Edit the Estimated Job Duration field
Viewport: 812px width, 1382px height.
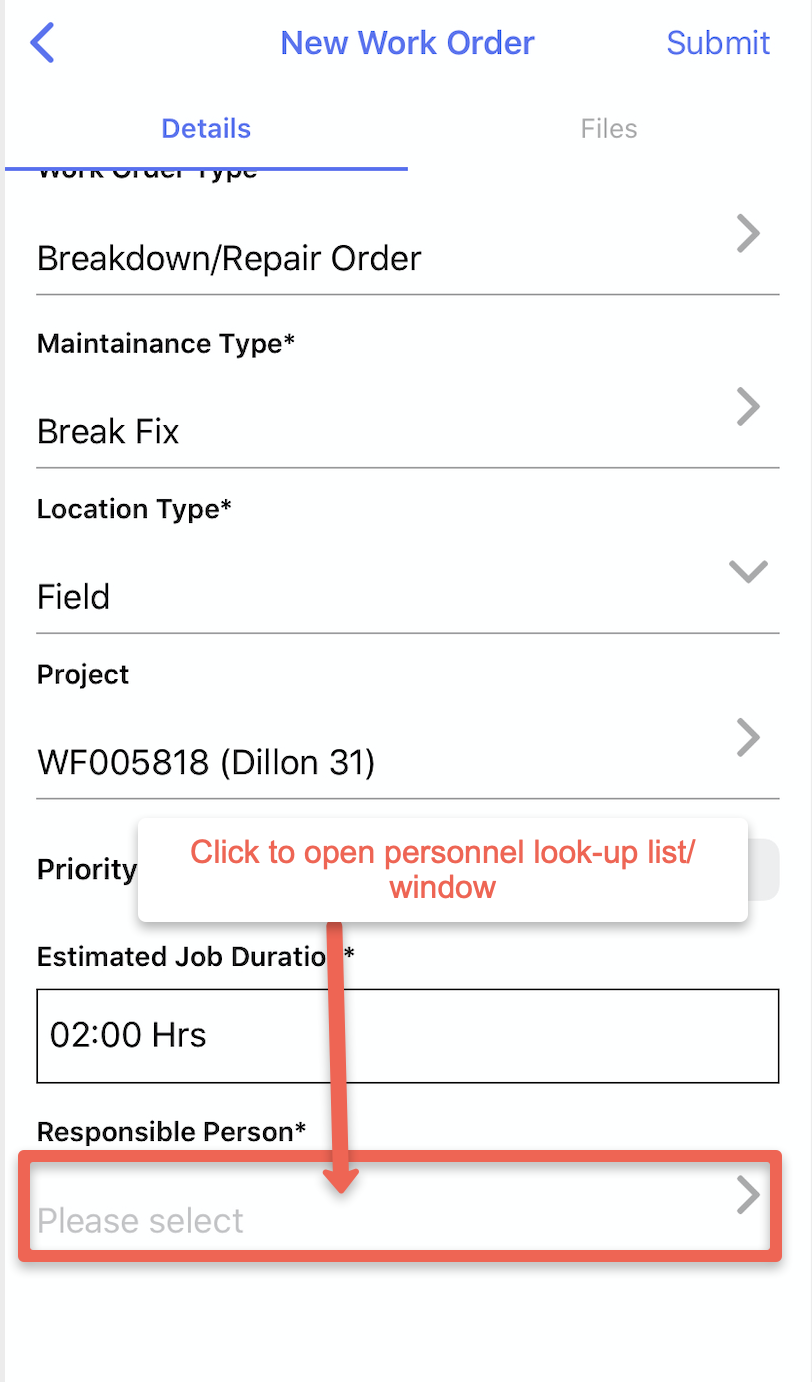coord(407,1035)
